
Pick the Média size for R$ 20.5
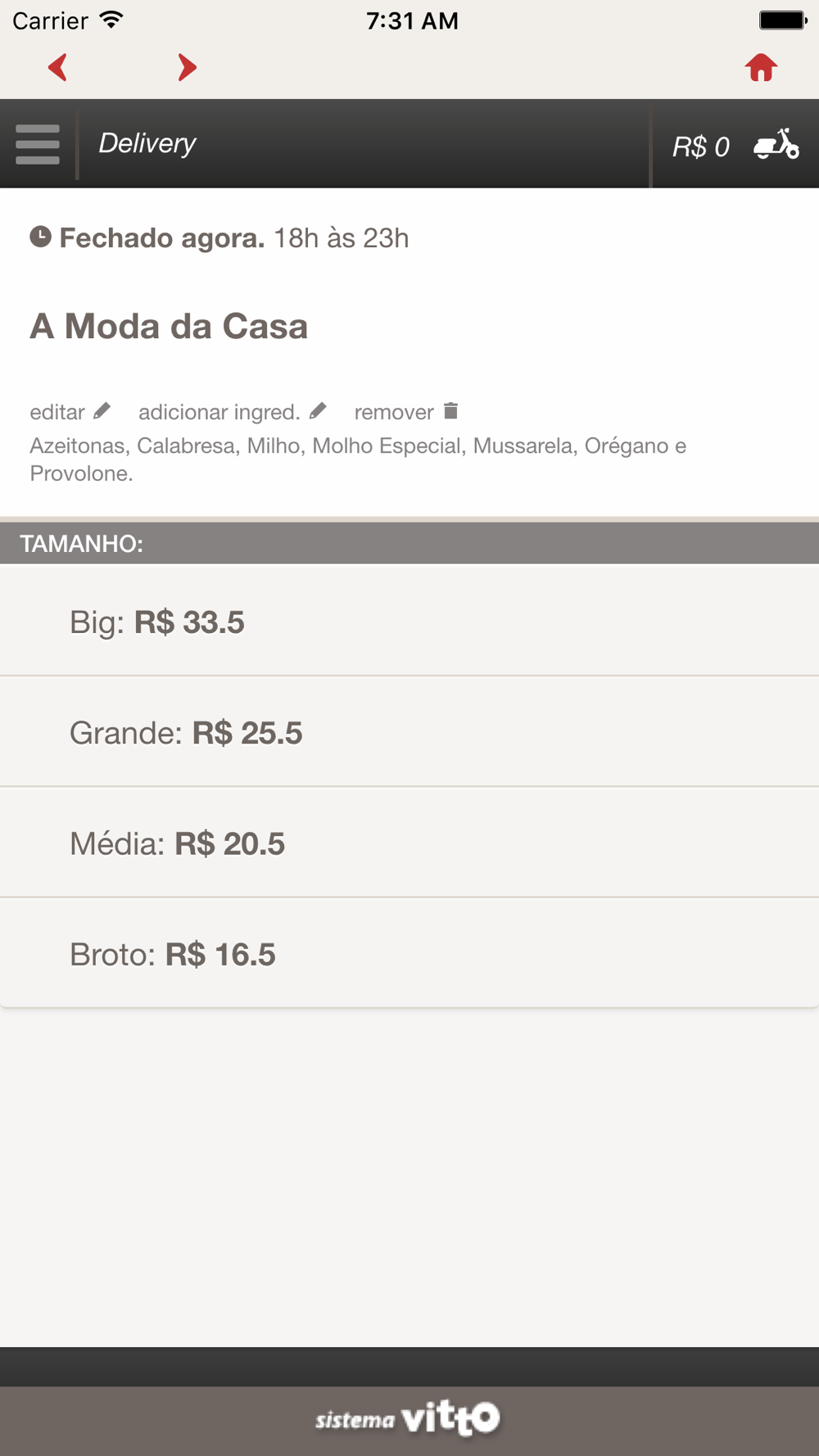point(409,843)
